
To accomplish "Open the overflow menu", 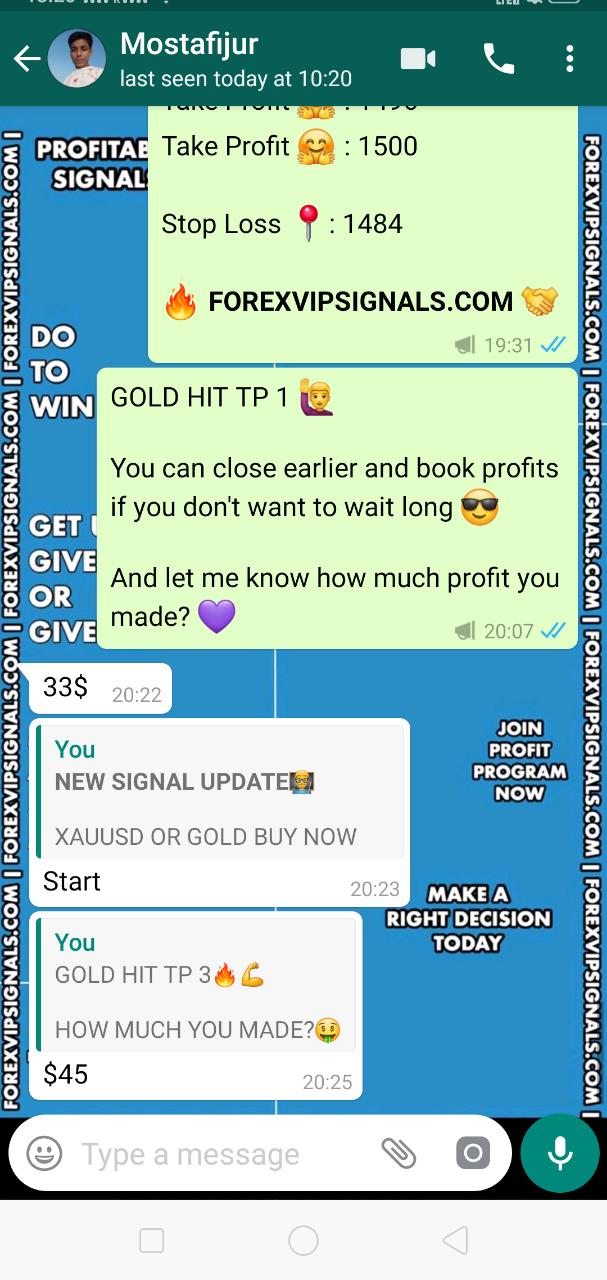I will tap(569, 59).
